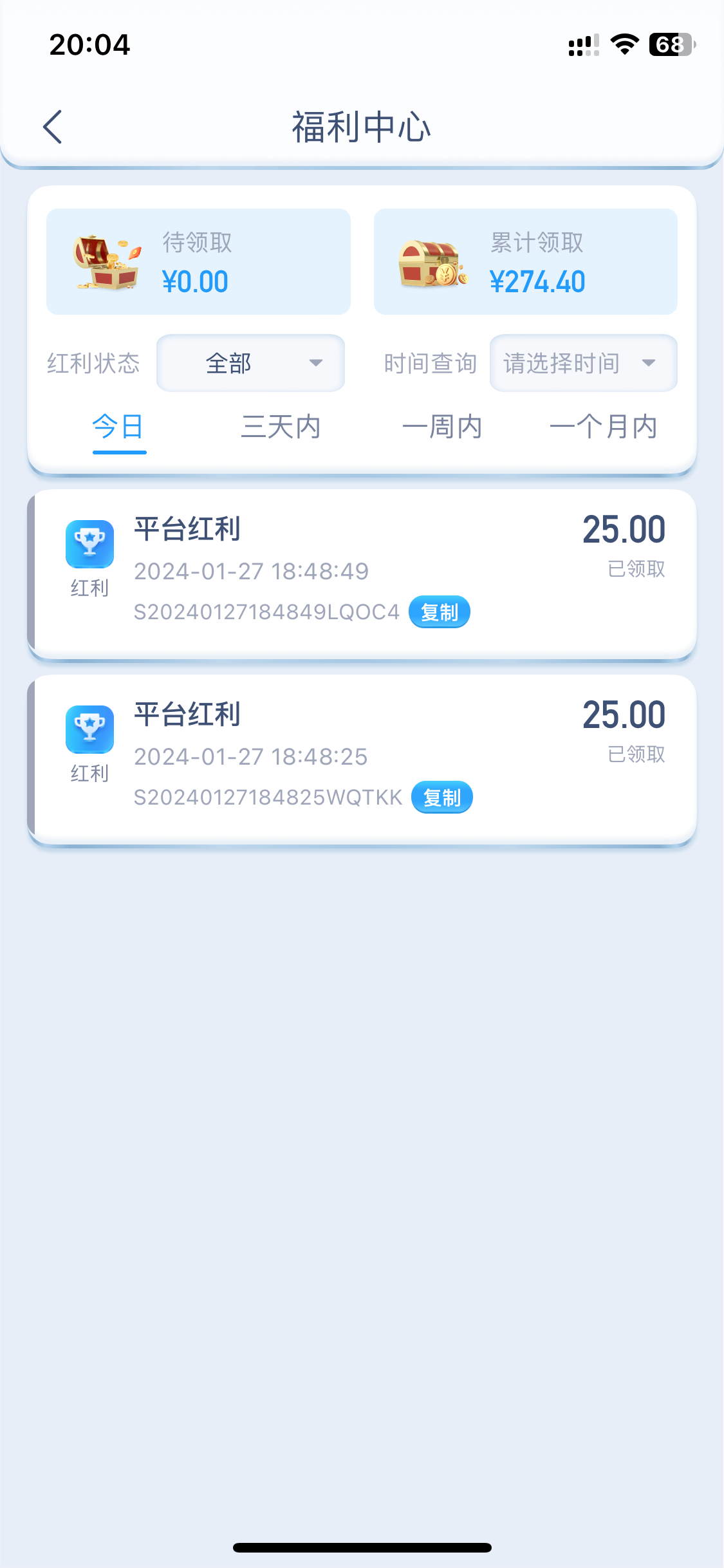Switch to the 一个月内 tab
Screen dimensions: 724x1568
pos(605,427)
